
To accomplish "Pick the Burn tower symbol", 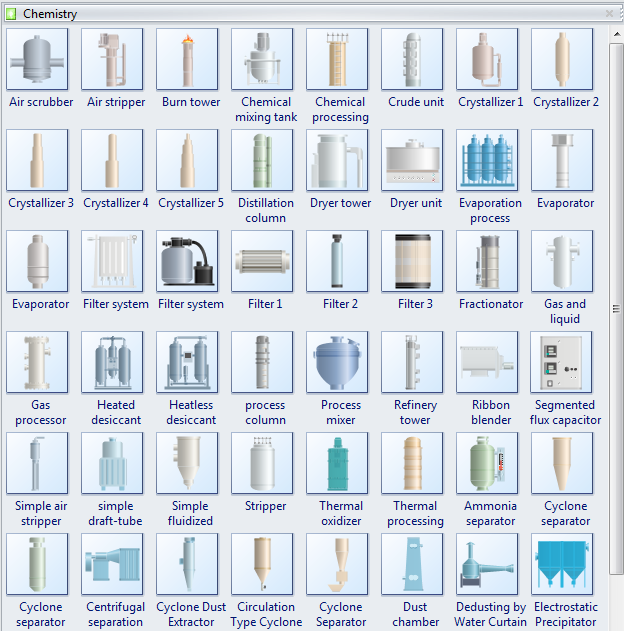I will (187, 59).
